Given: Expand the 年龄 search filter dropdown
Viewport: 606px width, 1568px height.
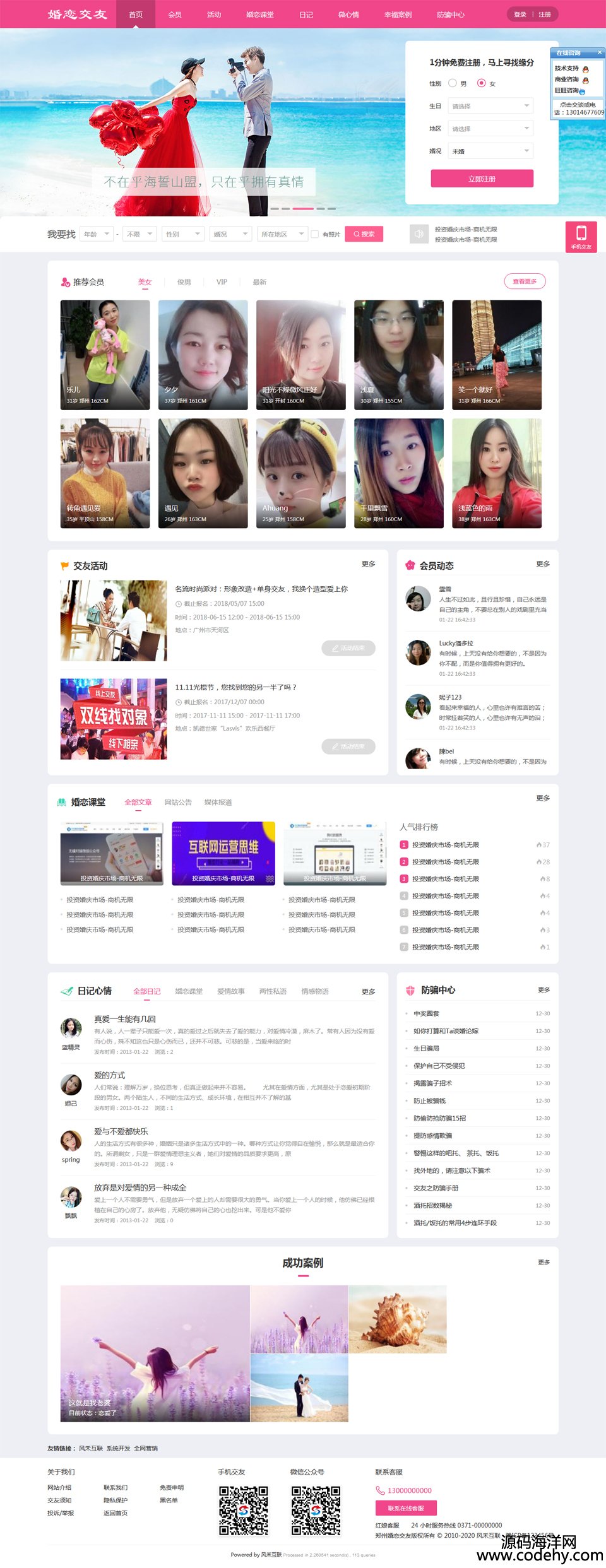Looking at the screenshot, I should pos(96,234).
